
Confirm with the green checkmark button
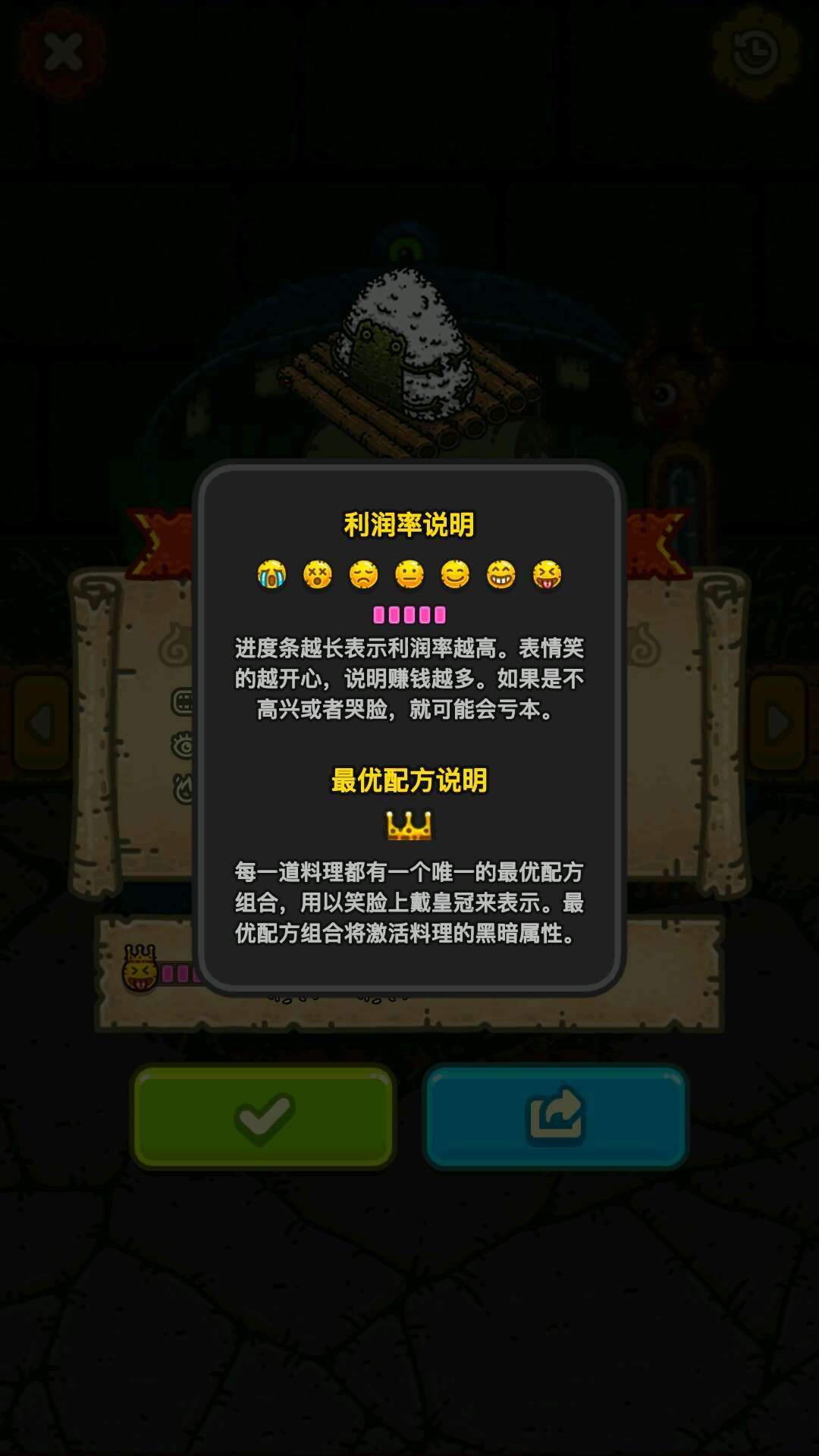click(x=263, y=1117)
